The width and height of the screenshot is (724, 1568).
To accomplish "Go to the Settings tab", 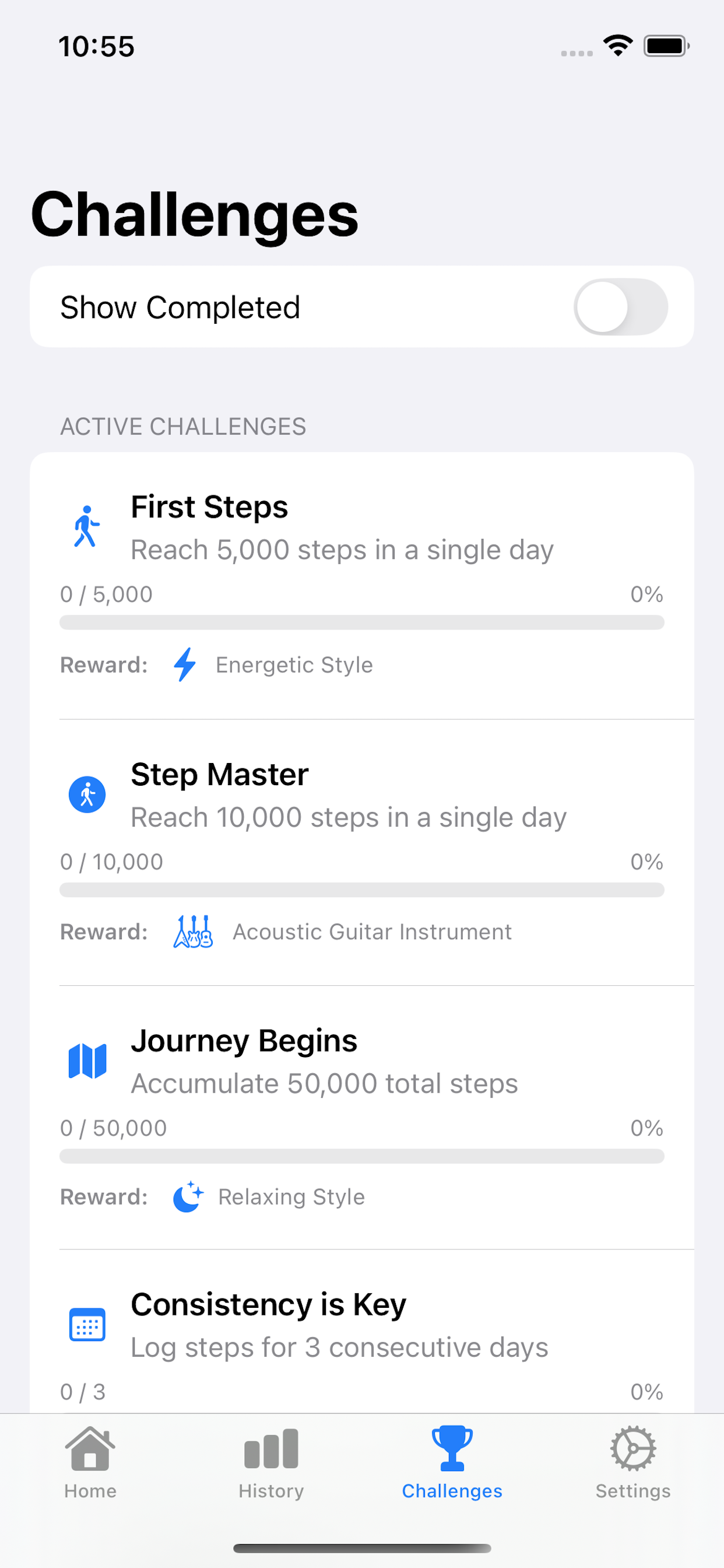I will pyautogui.click(x=632, y=1462).
